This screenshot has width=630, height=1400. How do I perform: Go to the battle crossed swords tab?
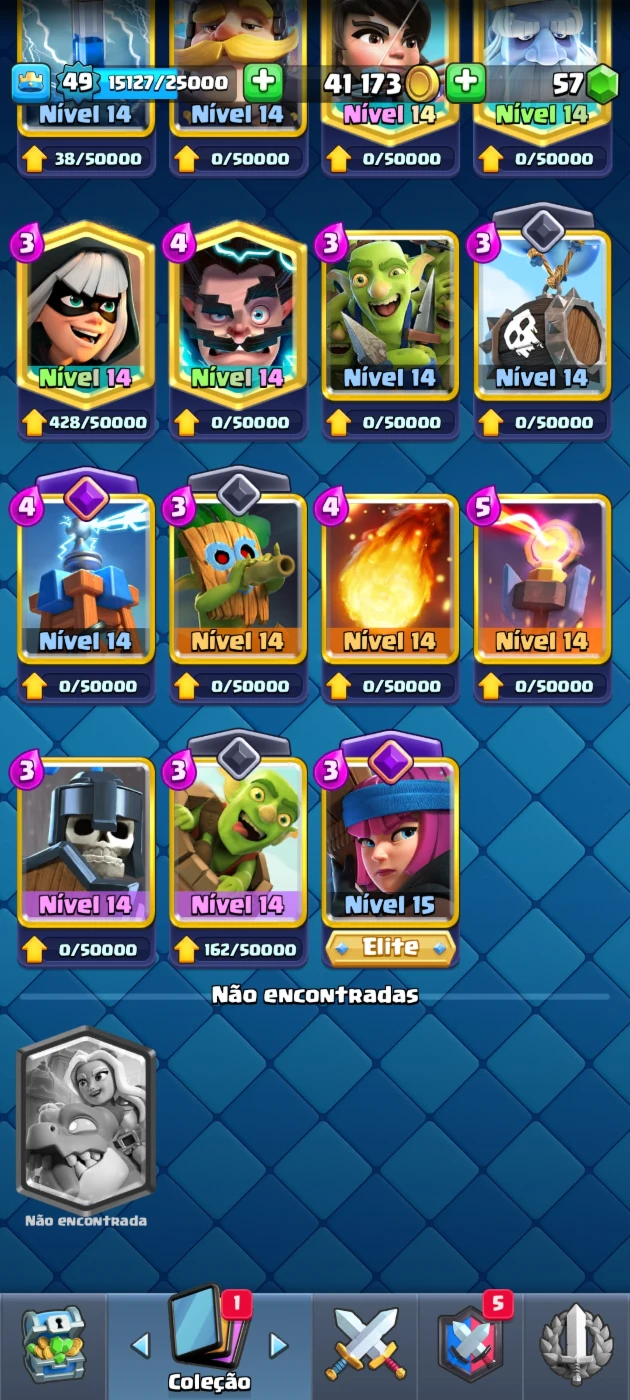pyautogui.click(x=369, y=1345)
